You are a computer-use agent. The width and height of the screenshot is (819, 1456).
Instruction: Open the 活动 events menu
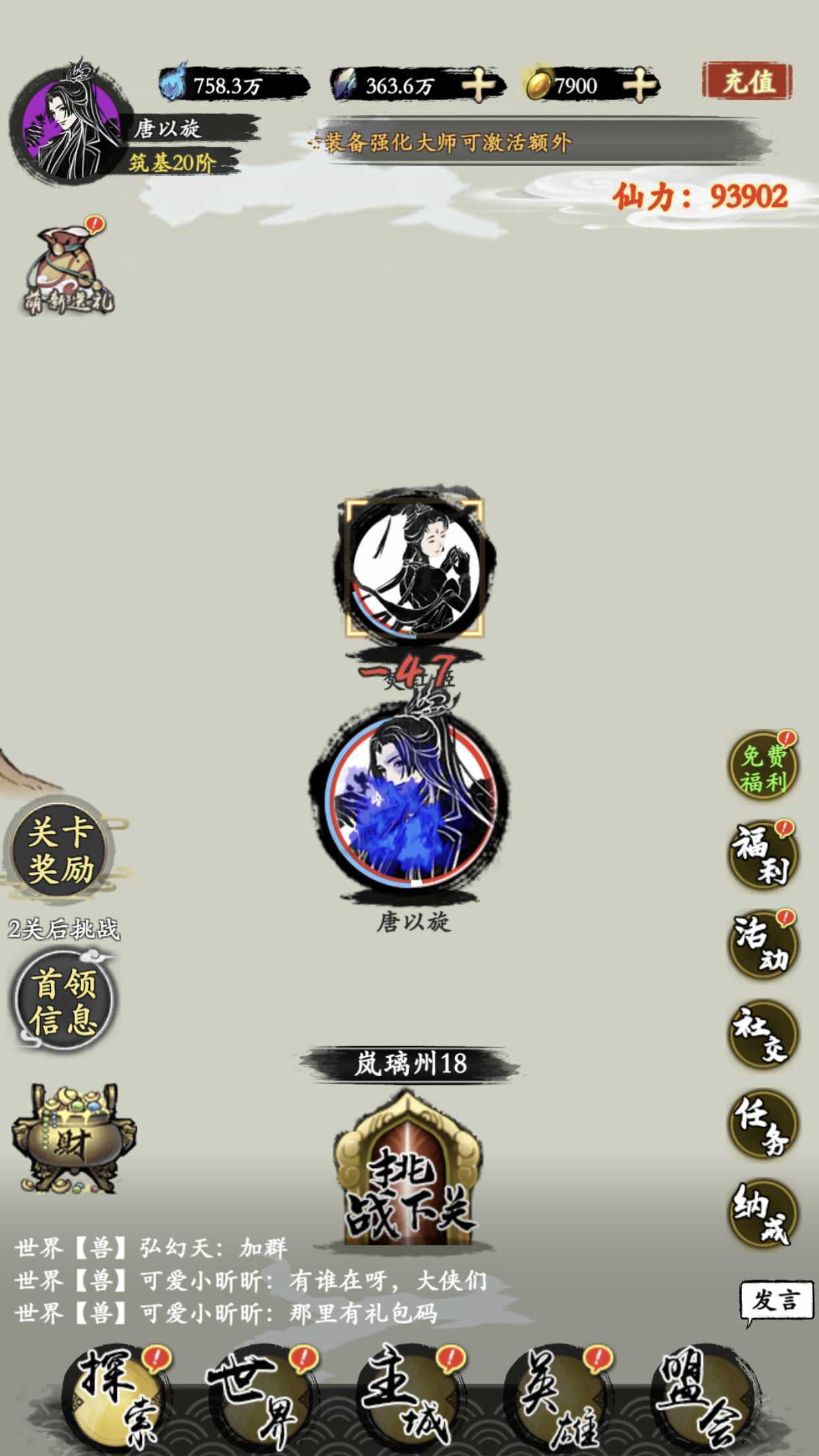coord(763,946)
